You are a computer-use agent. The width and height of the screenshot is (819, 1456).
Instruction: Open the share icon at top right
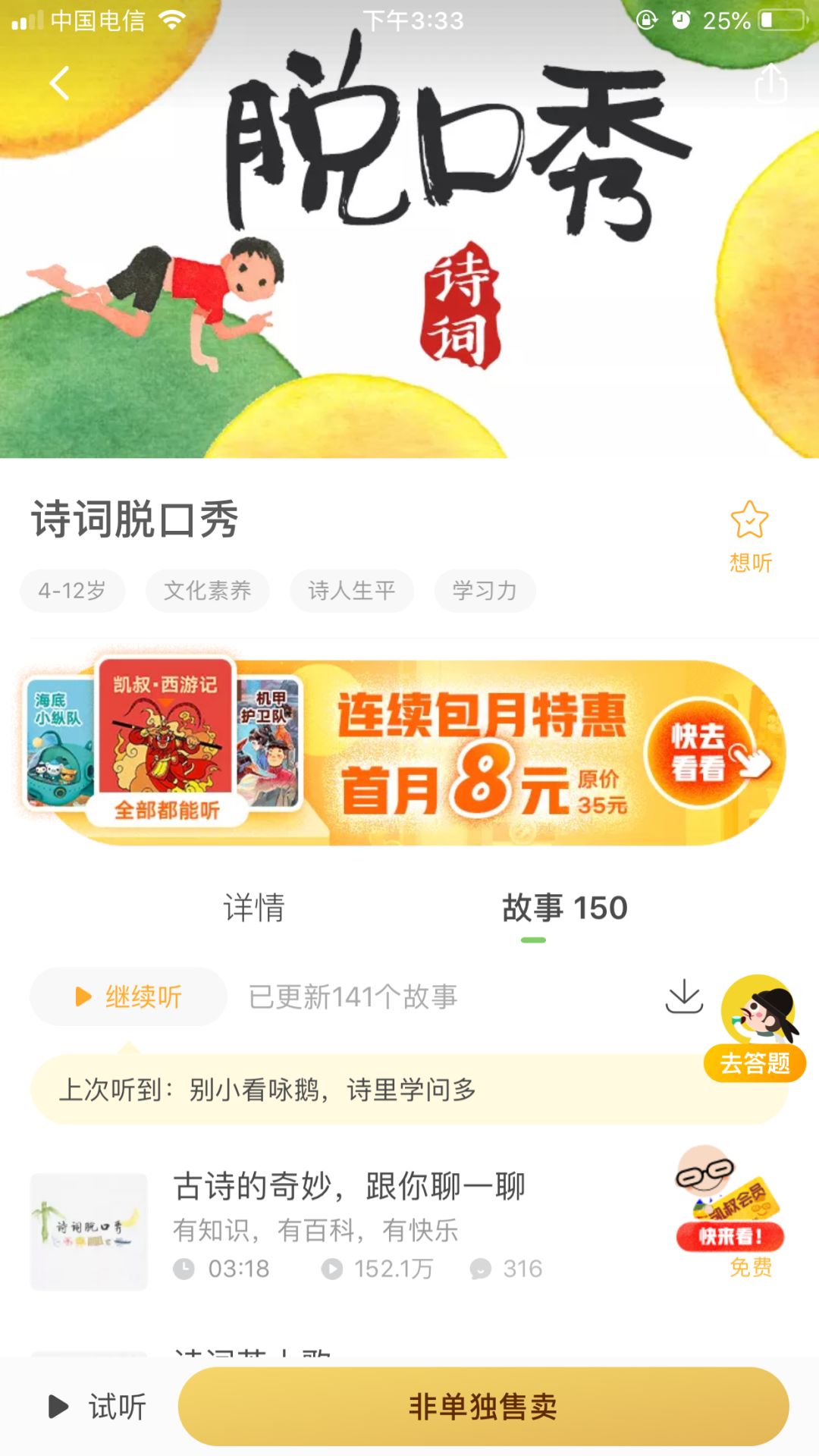click(770, 82)
